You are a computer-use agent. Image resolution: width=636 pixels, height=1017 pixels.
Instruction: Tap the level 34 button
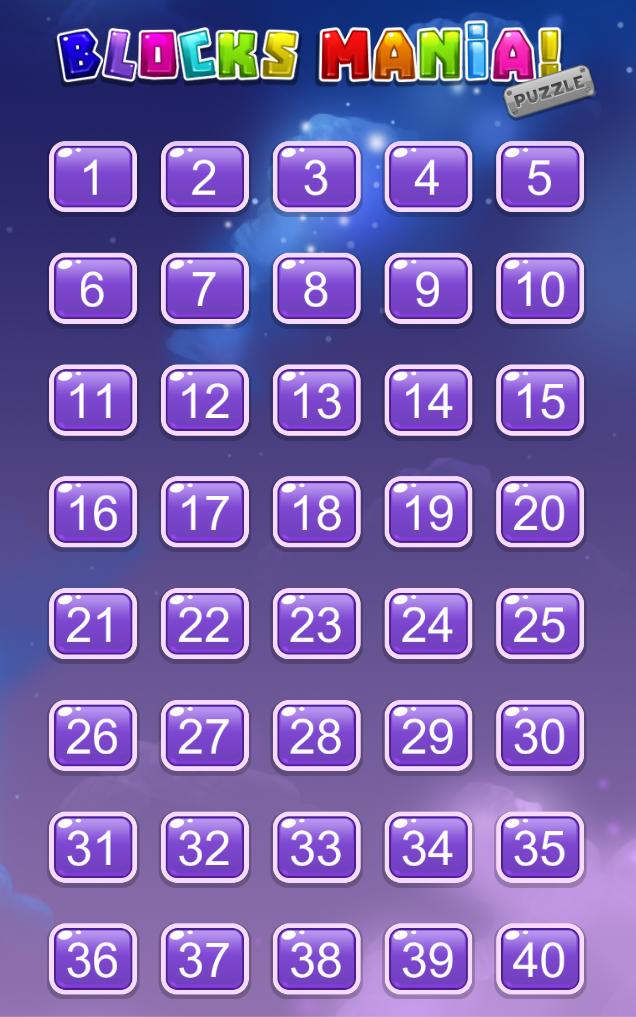428,849
